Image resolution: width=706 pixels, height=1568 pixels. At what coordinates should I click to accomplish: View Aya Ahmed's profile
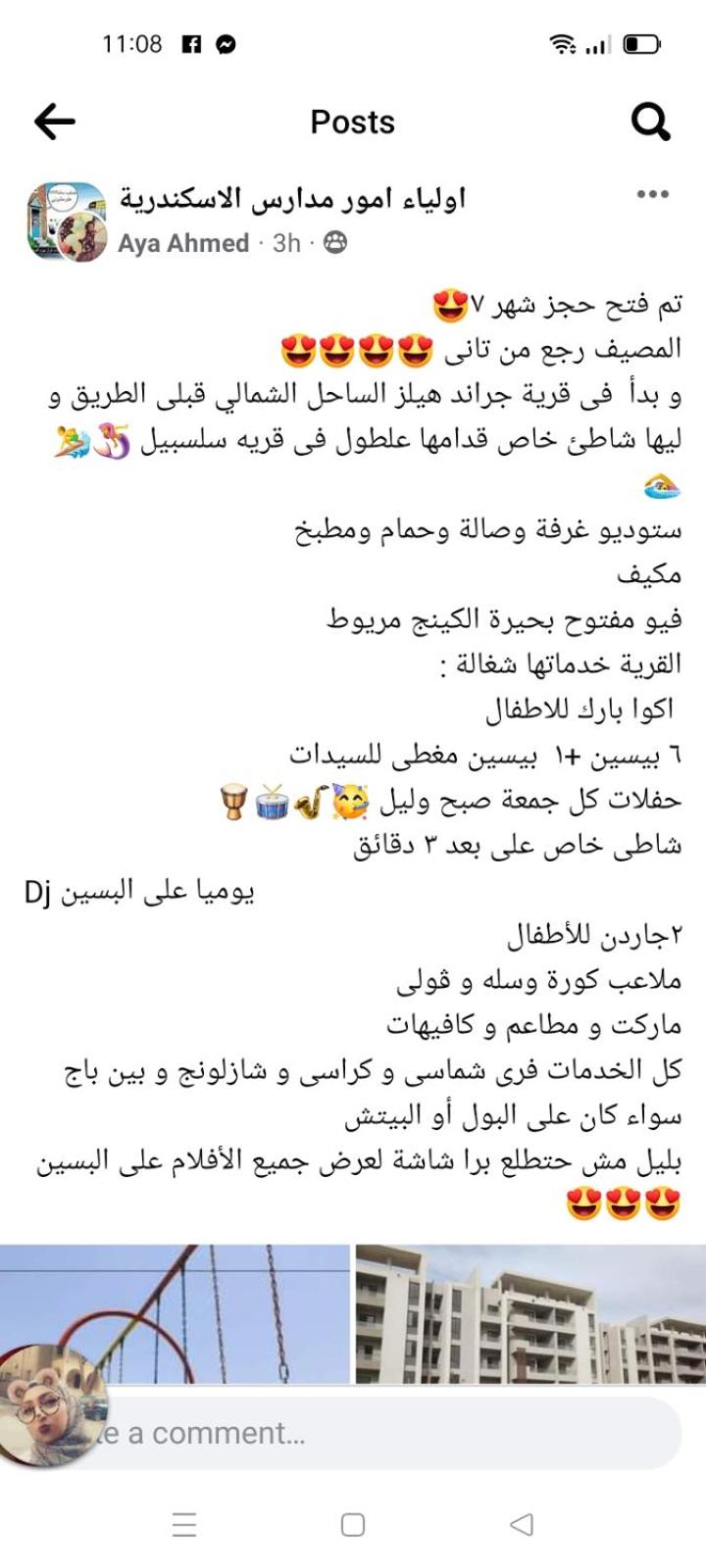pos(183,243)
